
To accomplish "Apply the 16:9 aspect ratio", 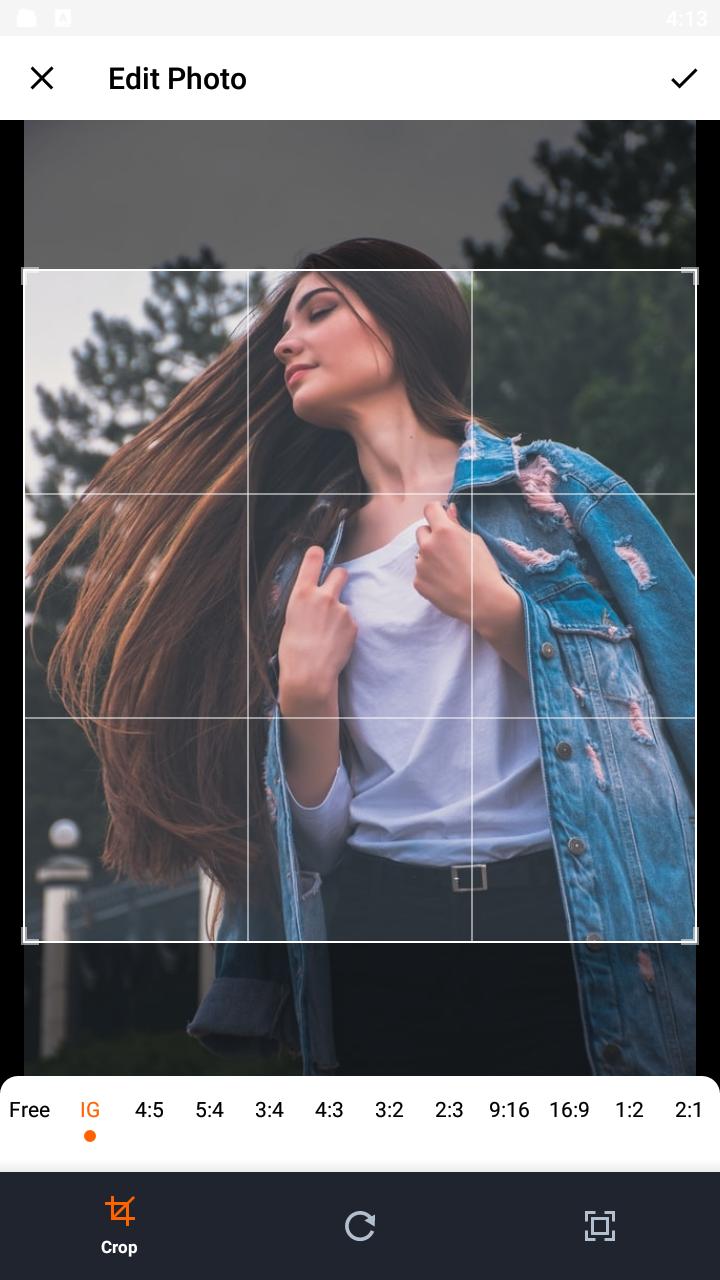I will [569, 1110].
